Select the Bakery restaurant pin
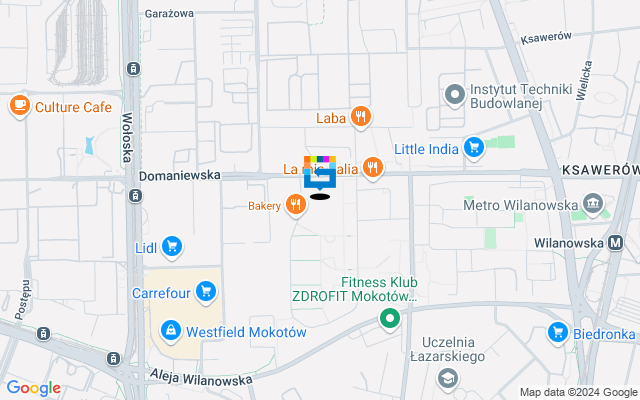The width and height of the screenshot is (640, 400). [x=295, y=205]
